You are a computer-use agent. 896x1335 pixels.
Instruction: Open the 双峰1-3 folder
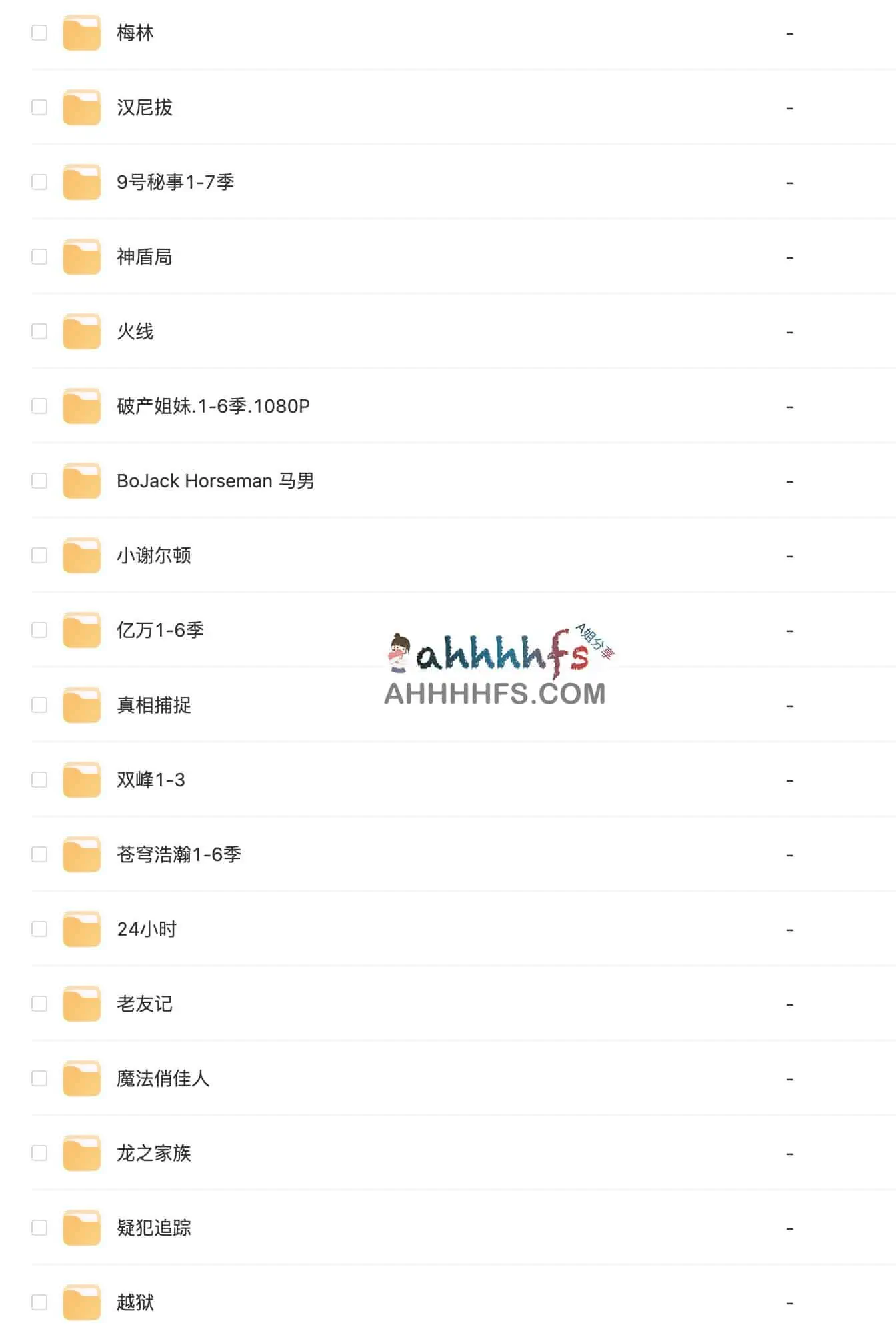tap(151, 780)
